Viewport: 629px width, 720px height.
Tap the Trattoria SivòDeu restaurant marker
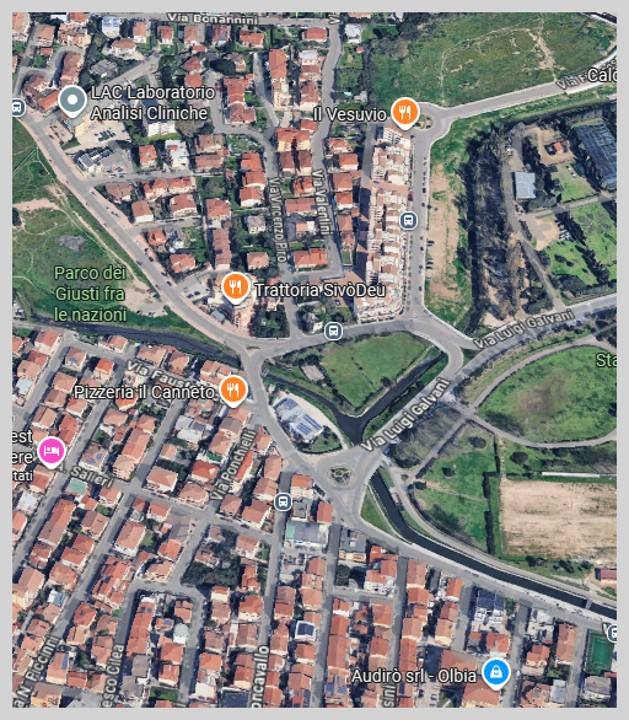(235, 288)
